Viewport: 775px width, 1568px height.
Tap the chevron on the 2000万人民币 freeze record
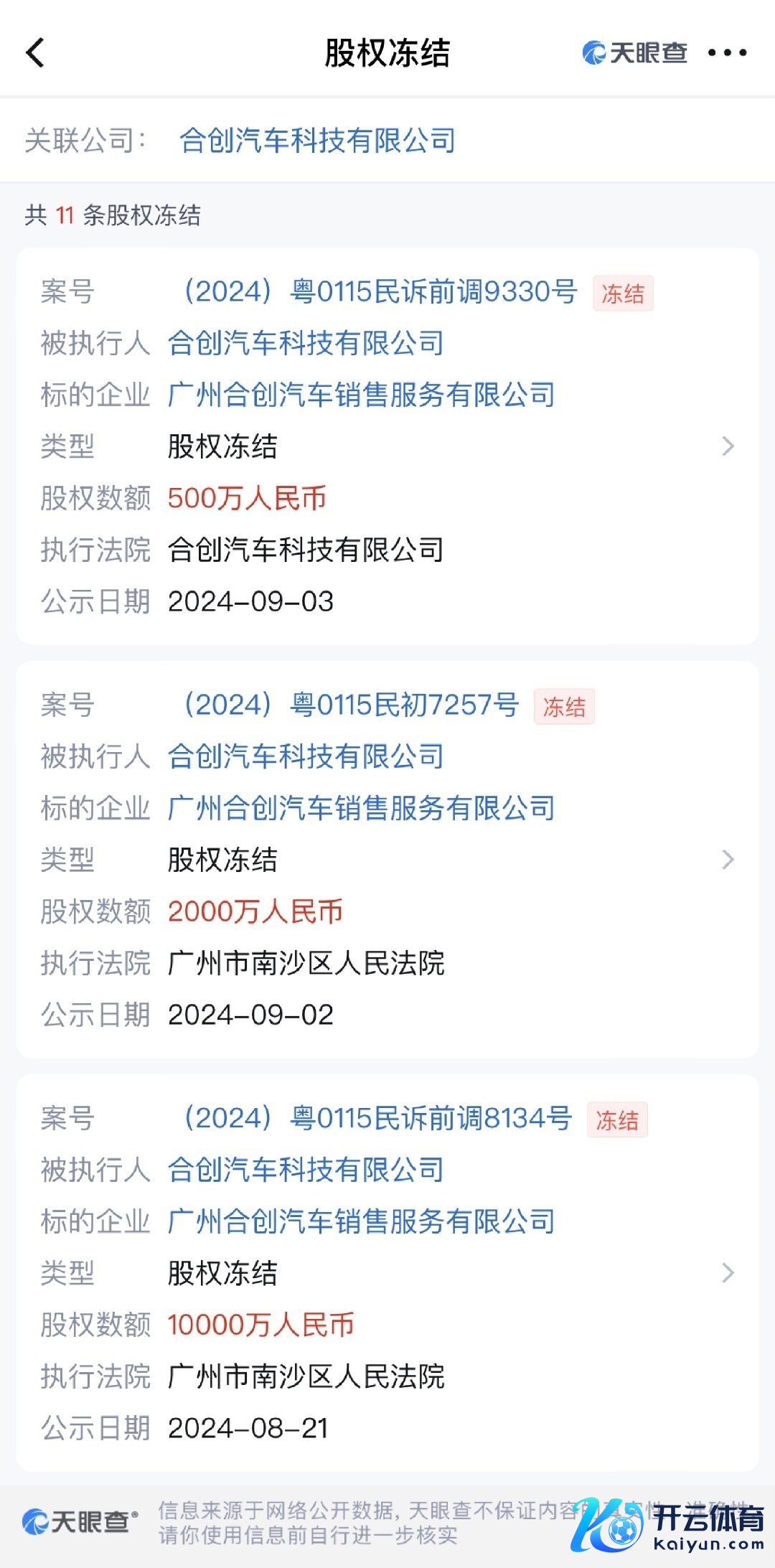click(x=728, y=860)
